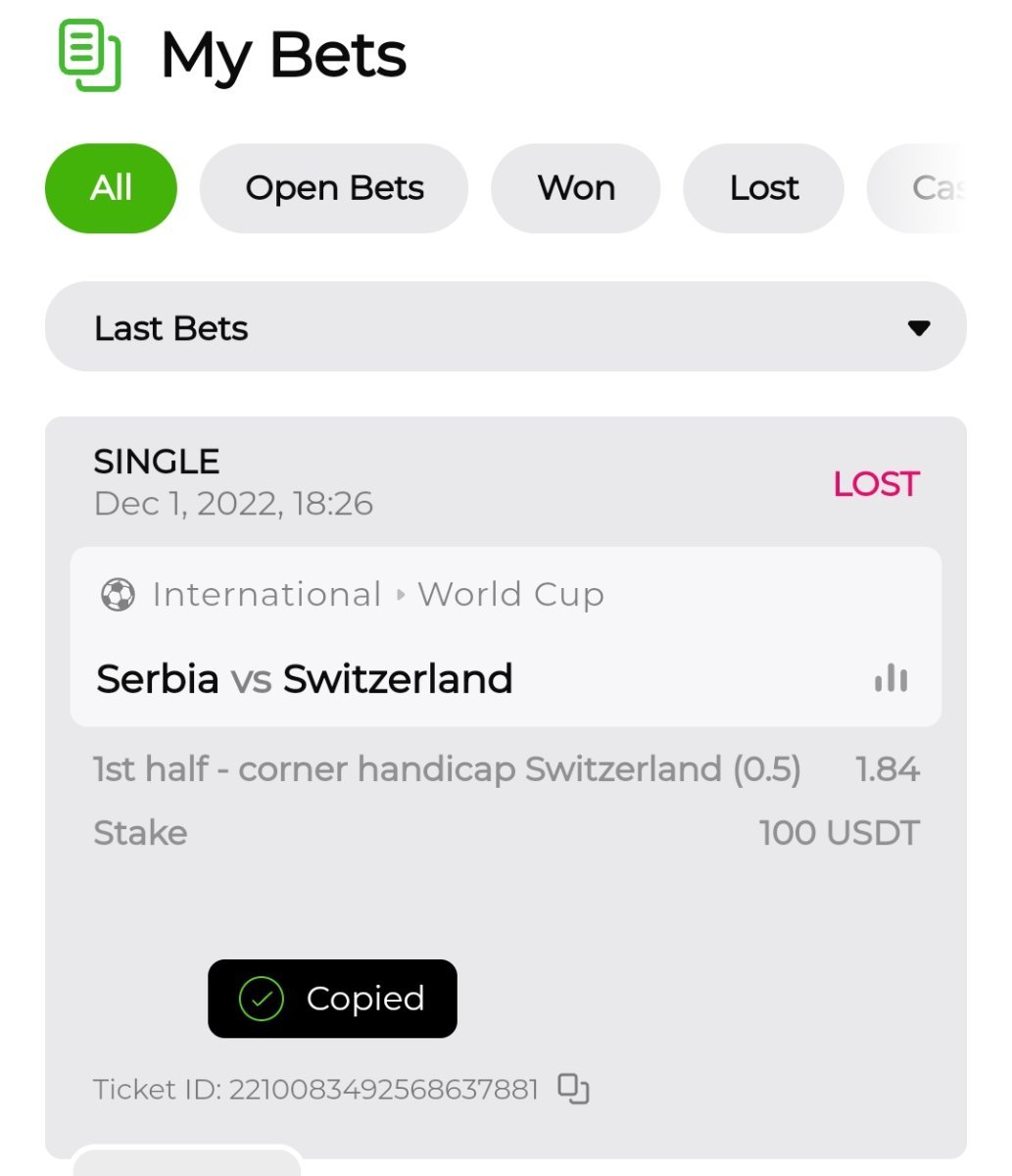Show only Won bets
The image size is (1012, 1176).
(576, 188)
